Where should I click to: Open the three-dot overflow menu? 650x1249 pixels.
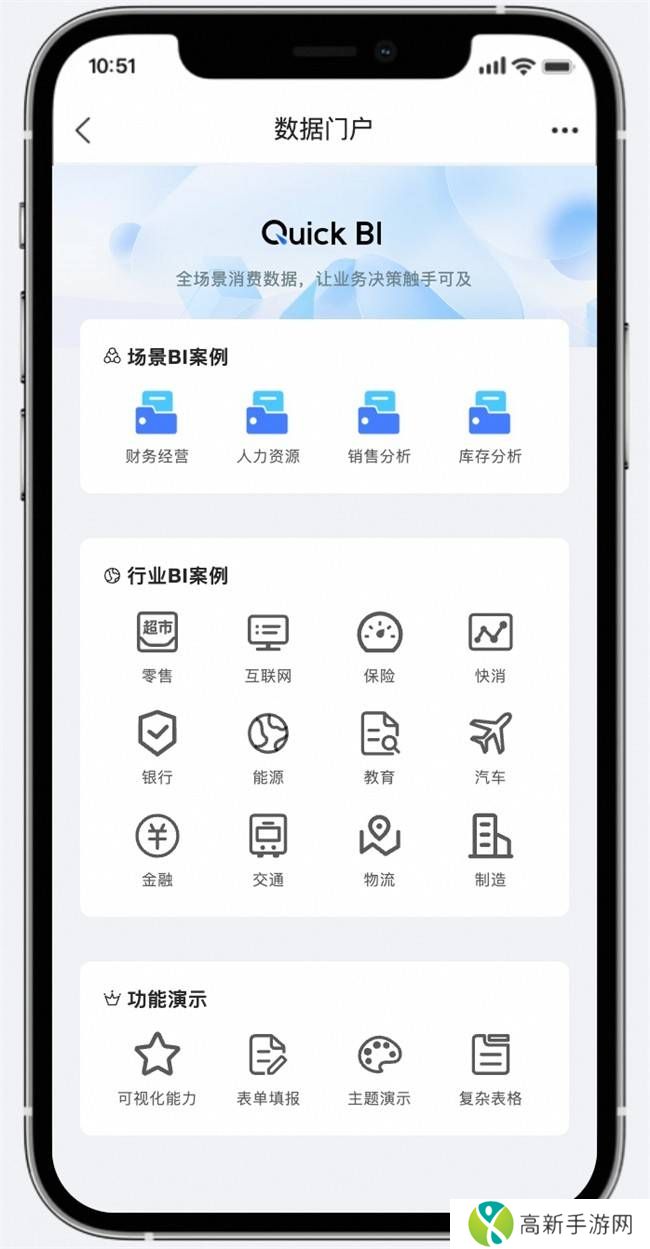click(564, 131)
